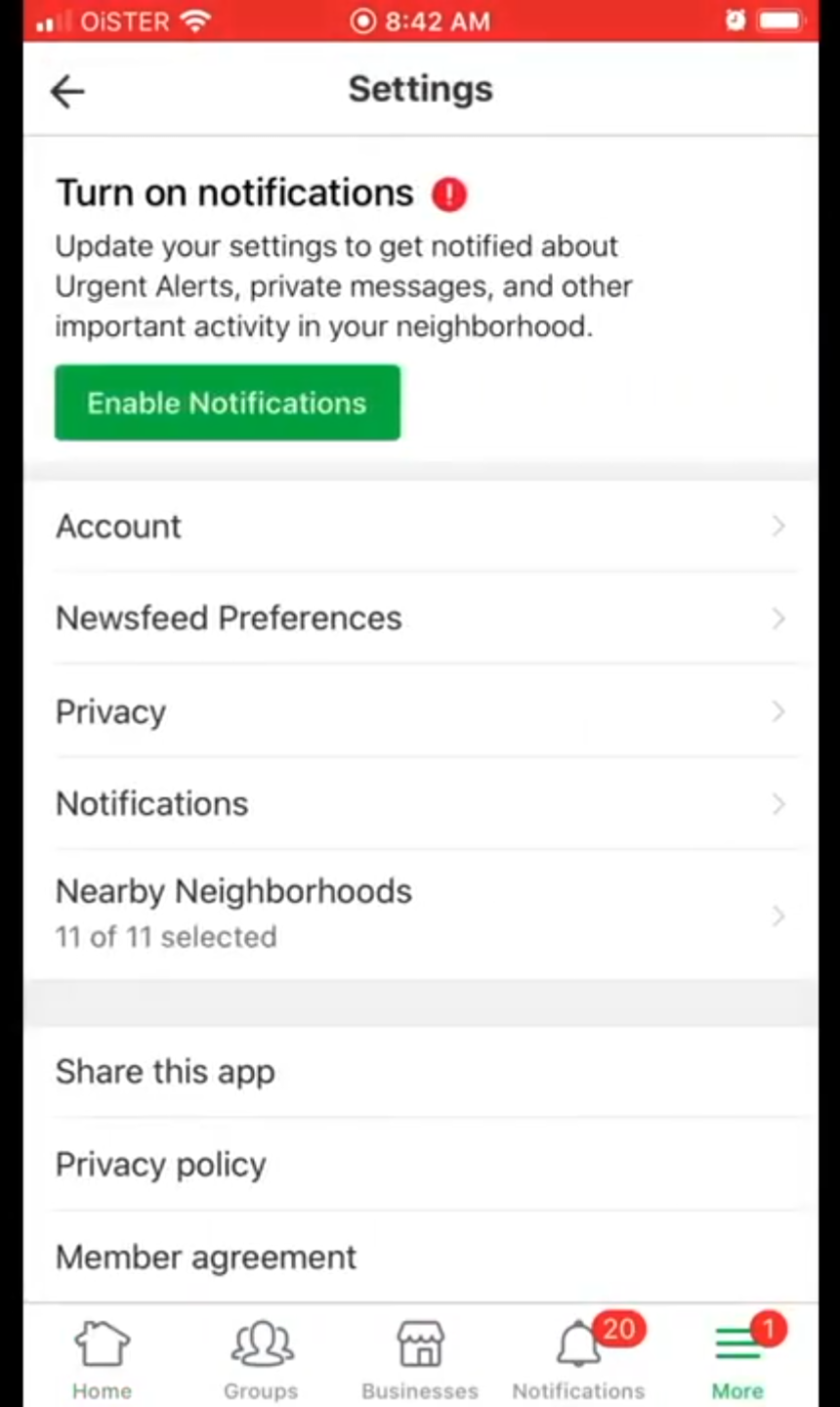Open the Notifications tab with bell icon
The image size is (840, 1407).
579,1359
